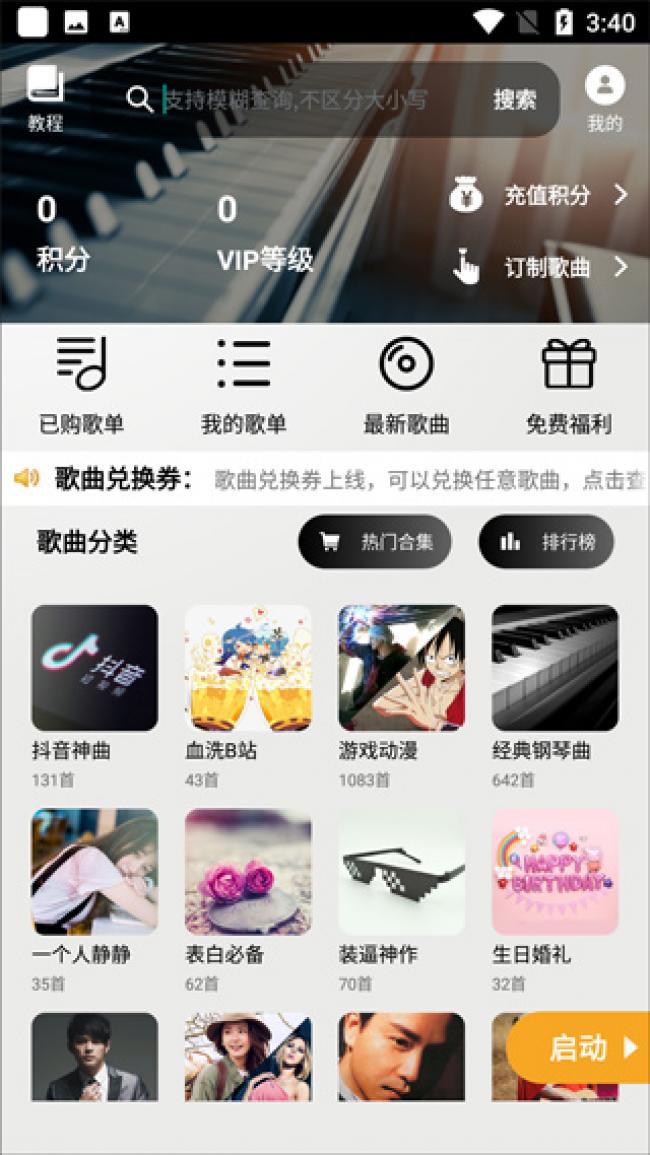Open 我的 profile page

pyautogui.click(x=604, y=99)
